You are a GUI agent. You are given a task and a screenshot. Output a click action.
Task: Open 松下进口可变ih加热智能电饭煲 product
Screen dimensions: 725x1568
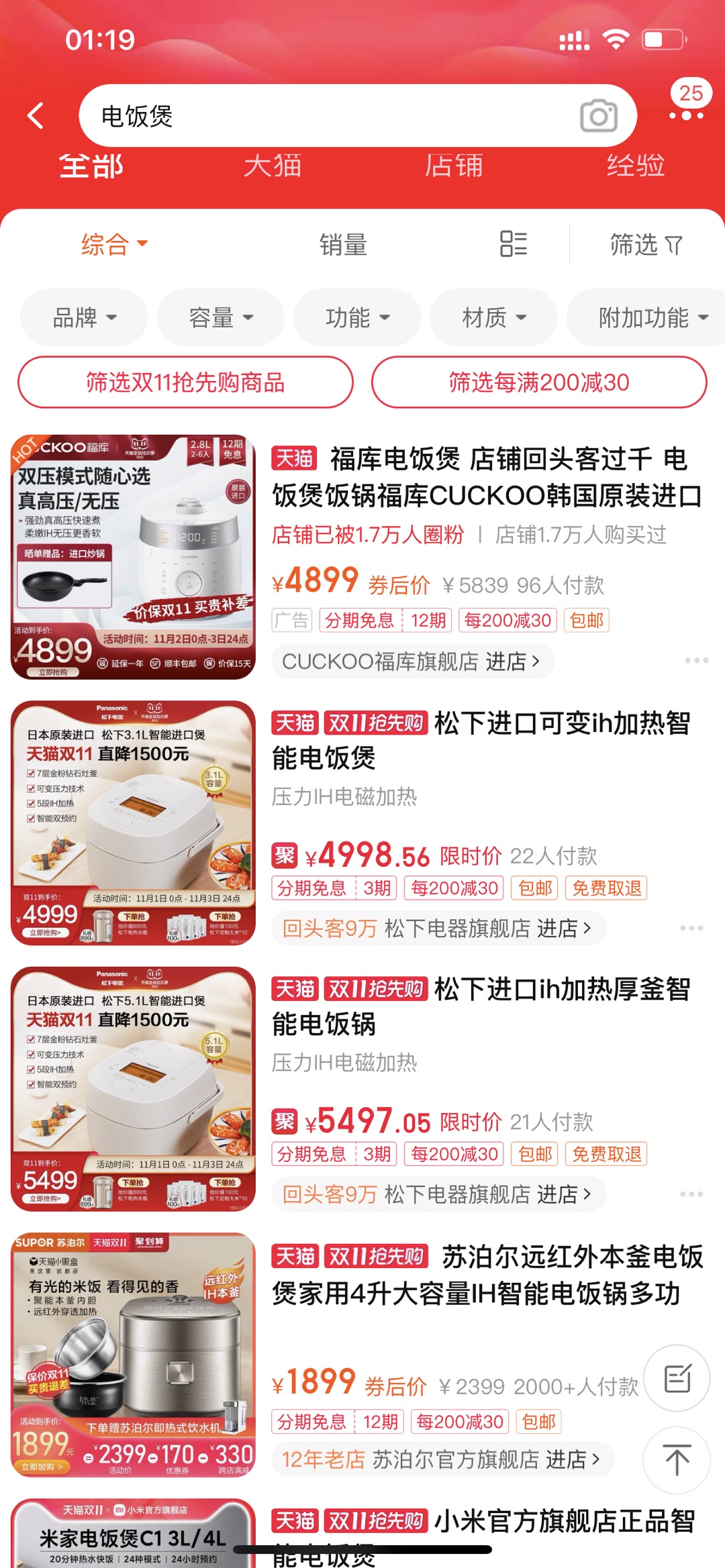[x=481, y=741]
